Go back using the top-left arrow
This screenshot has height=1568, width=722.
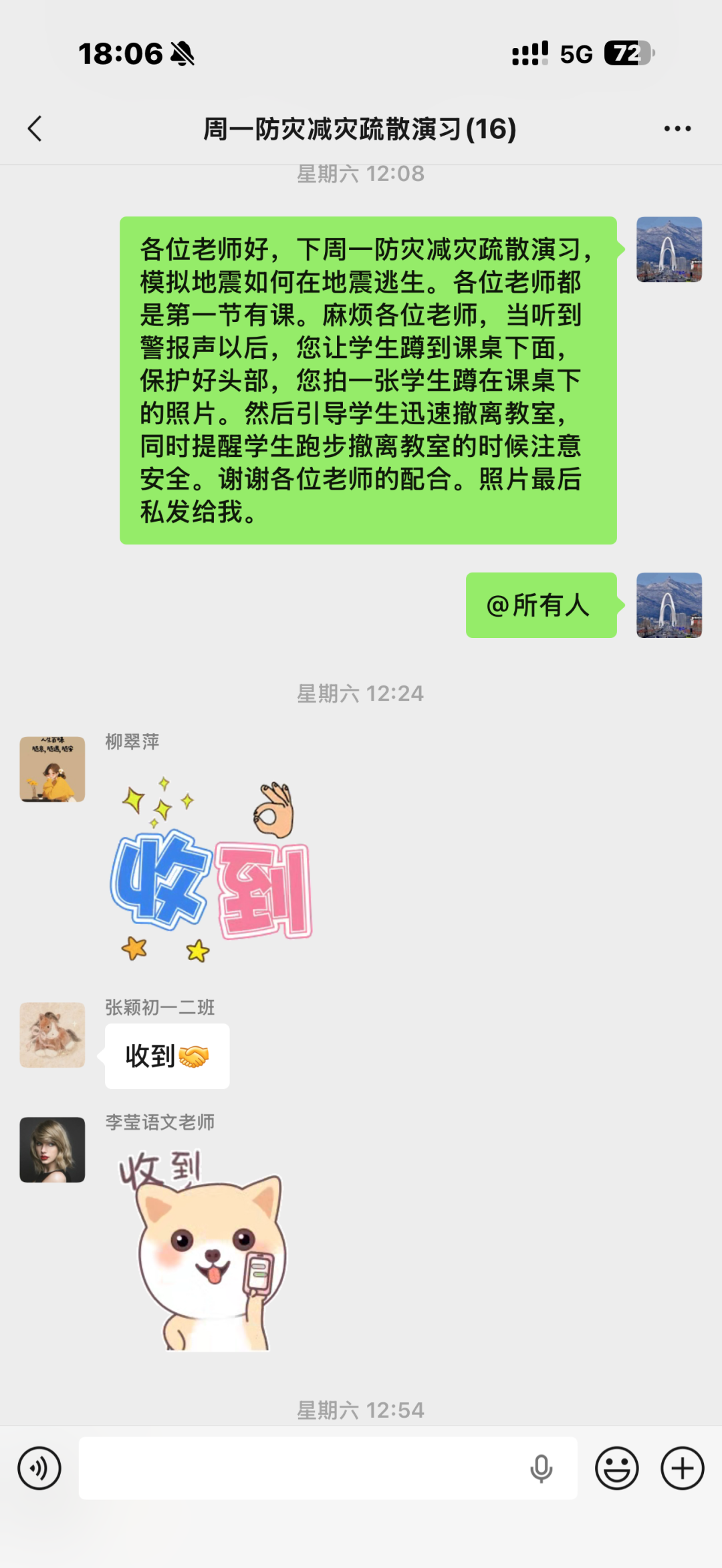click(x=35, y=128)
